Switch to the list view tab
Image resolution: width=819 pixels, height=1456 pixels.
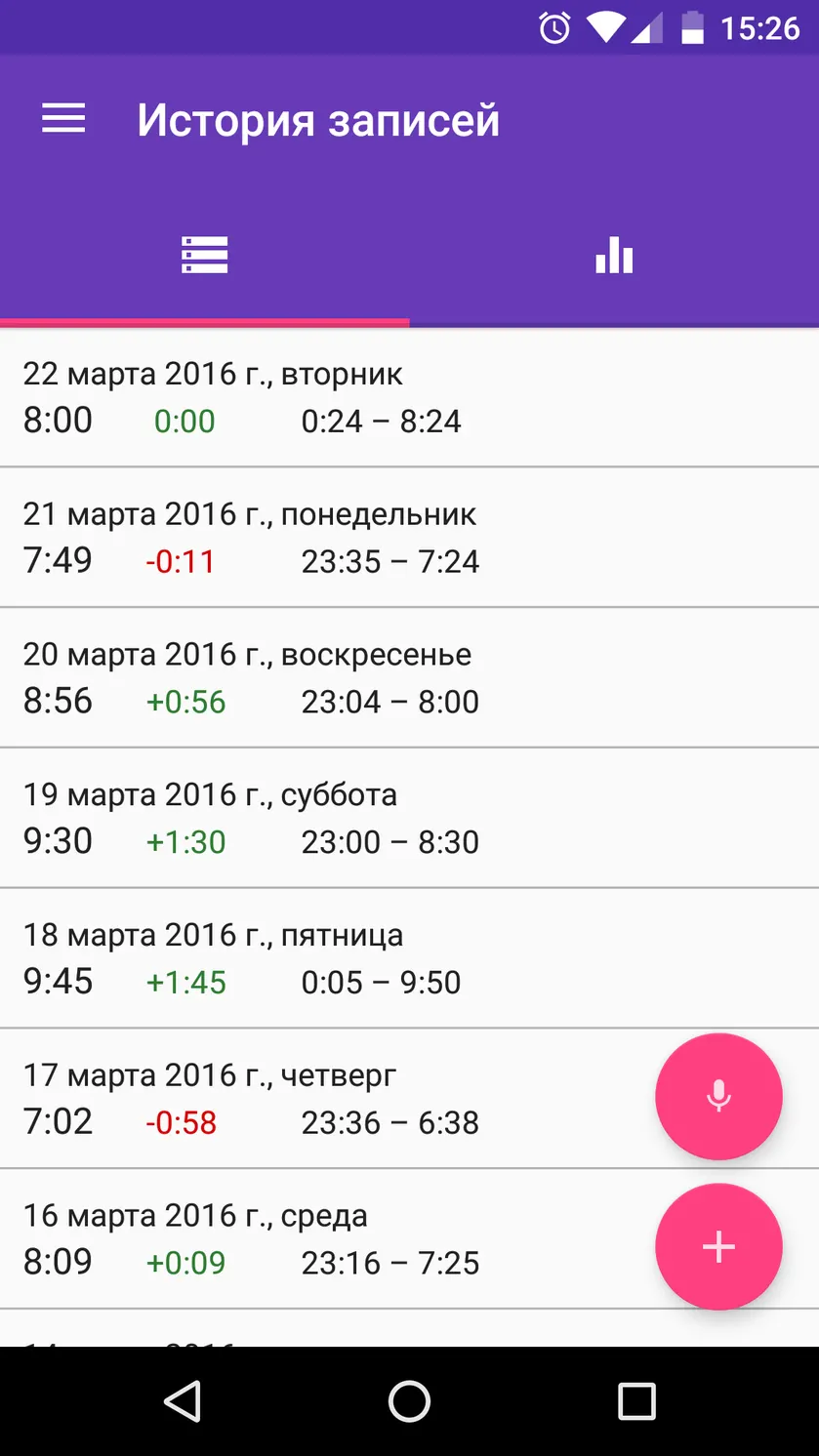(205, 256)
